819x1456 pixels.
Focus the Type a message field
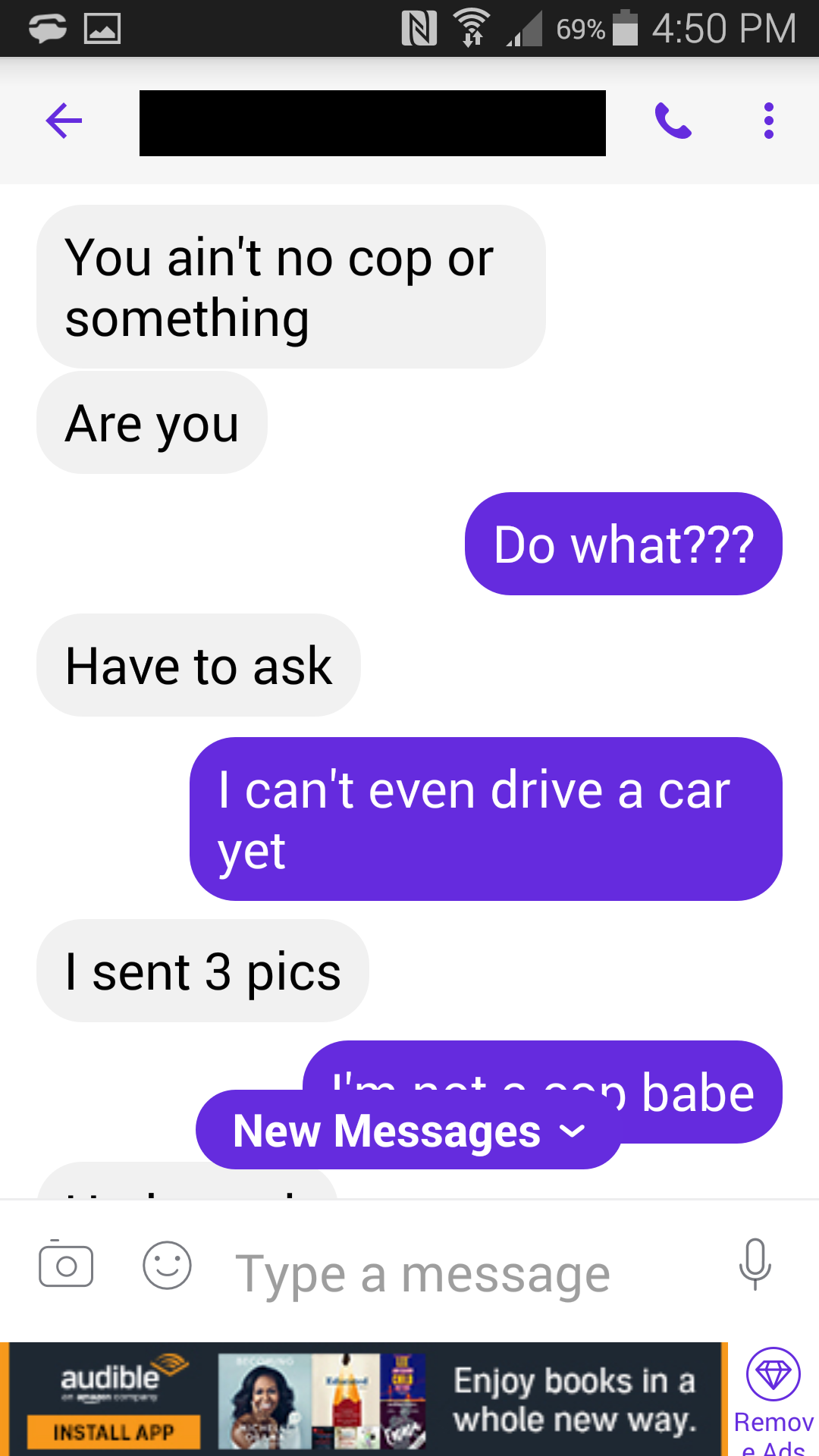coord(455,1274)
